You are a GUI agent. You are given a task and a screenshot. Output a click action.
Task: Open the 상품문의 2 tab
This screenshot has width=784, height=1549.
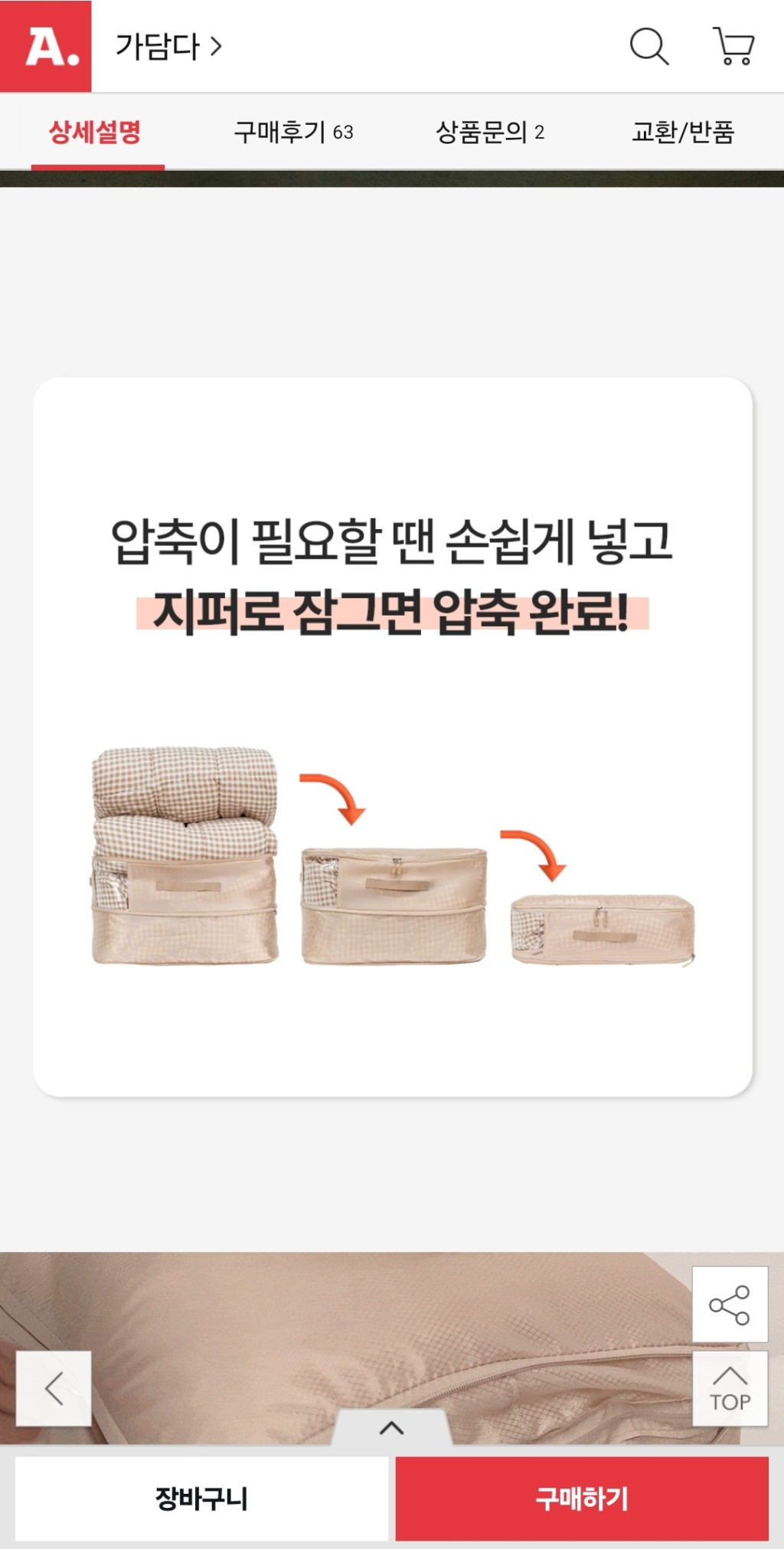coord(490,132)
